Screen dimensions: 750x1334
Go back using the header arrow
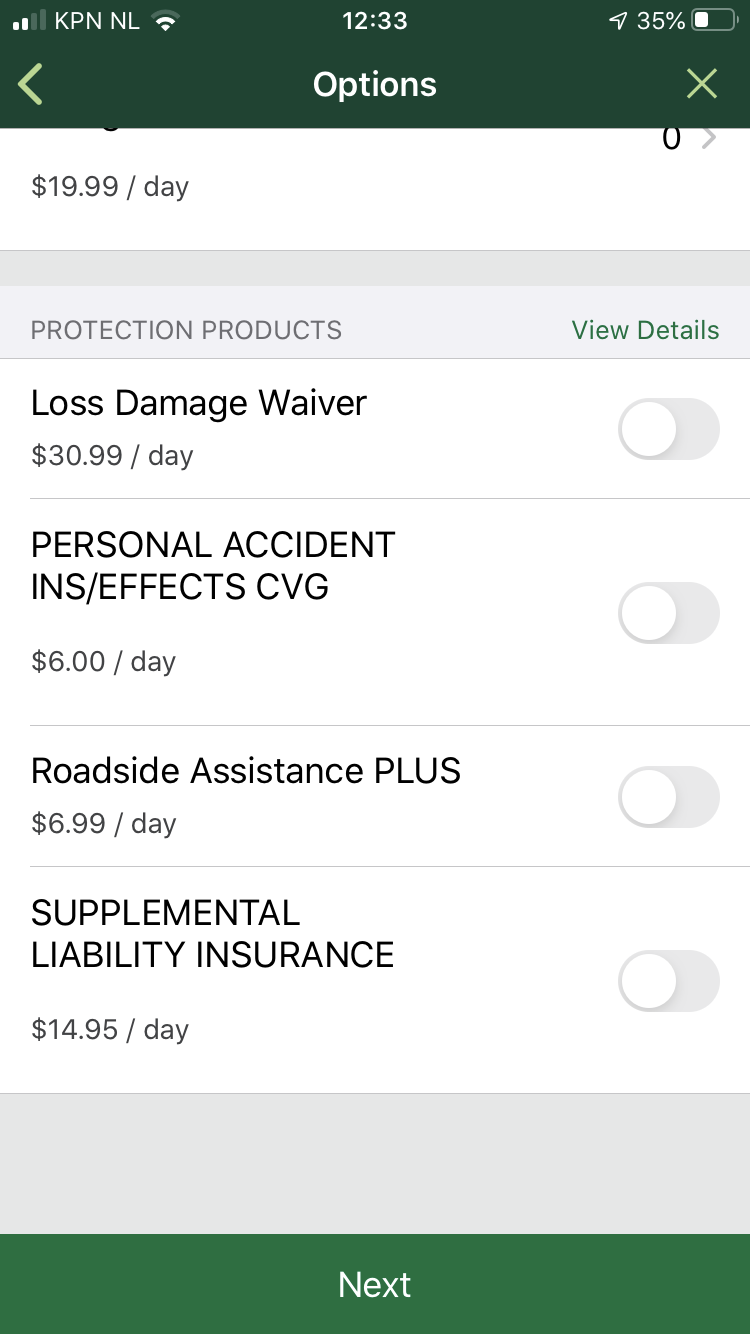31,85
